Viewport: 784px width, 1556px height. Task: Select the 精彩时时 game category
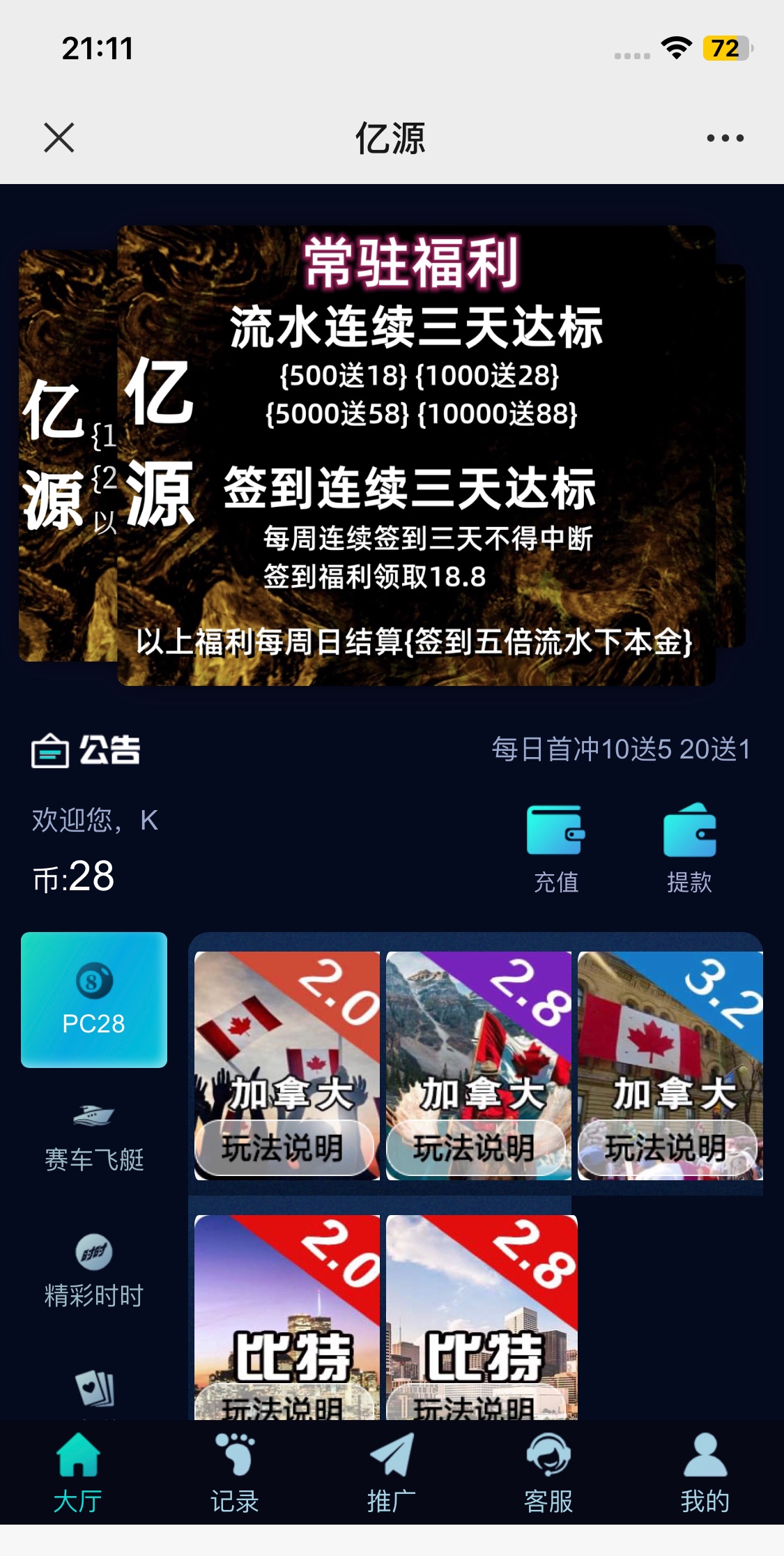tap(94, 1272)
